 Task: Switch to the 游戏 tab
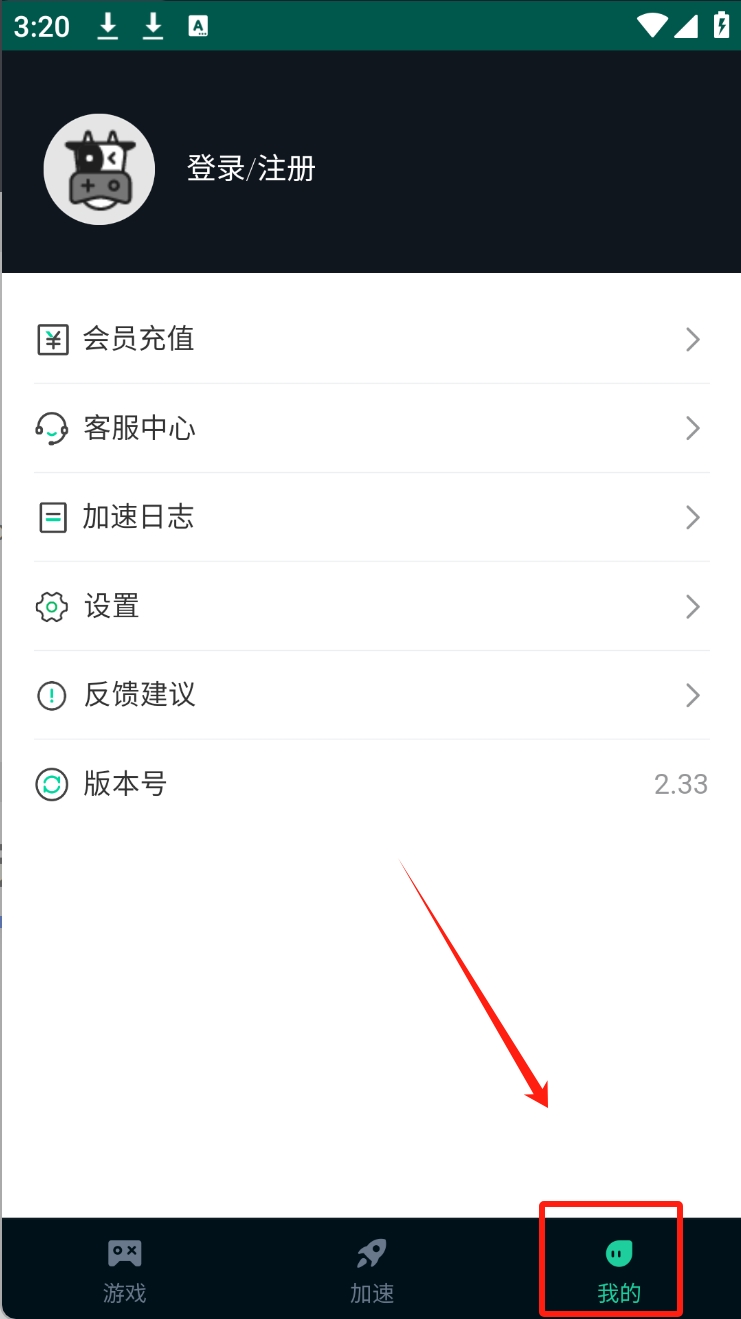pyautogui.click(x=124, y=1270)
